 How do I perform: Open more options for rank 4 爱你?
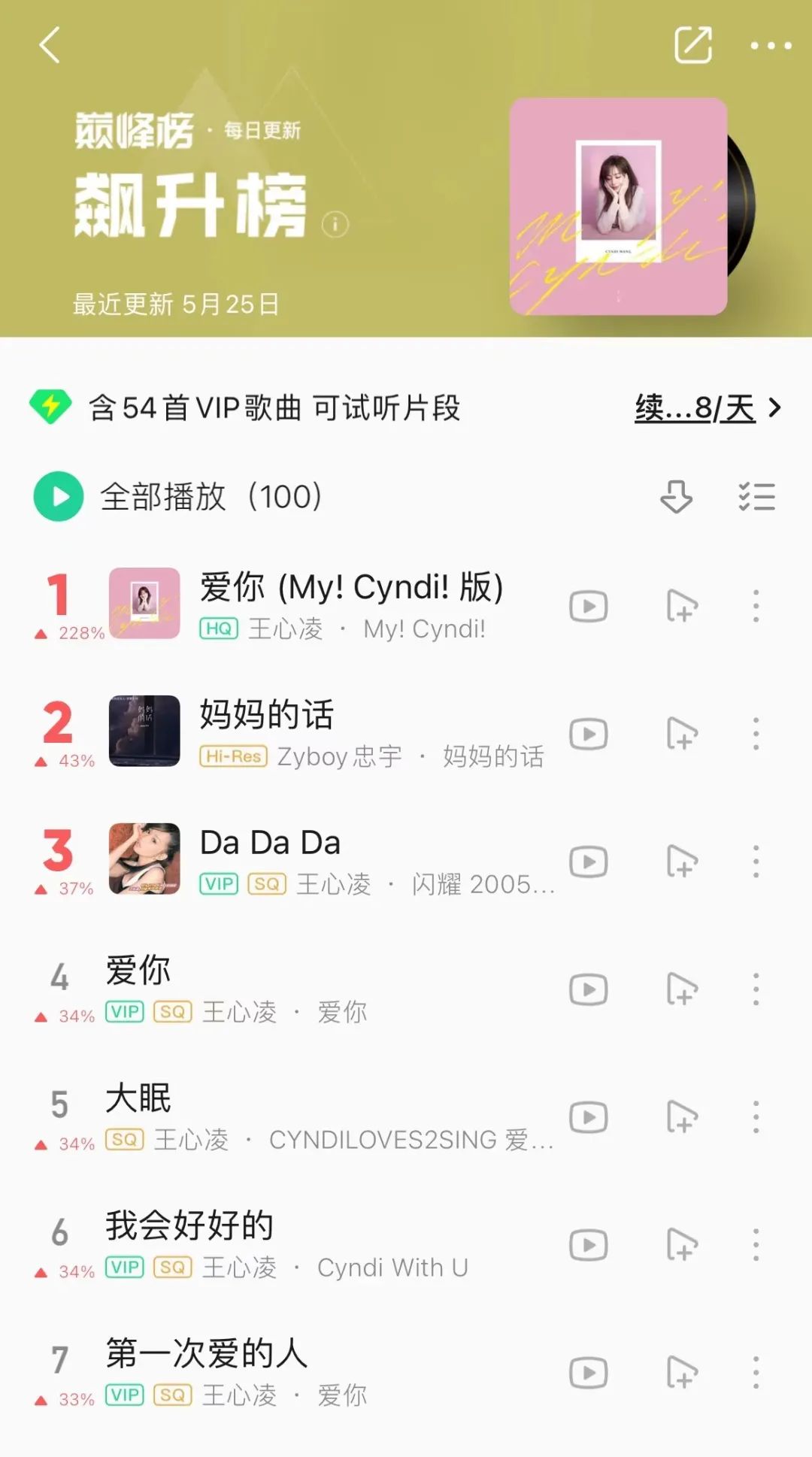[x=756, y=989]
